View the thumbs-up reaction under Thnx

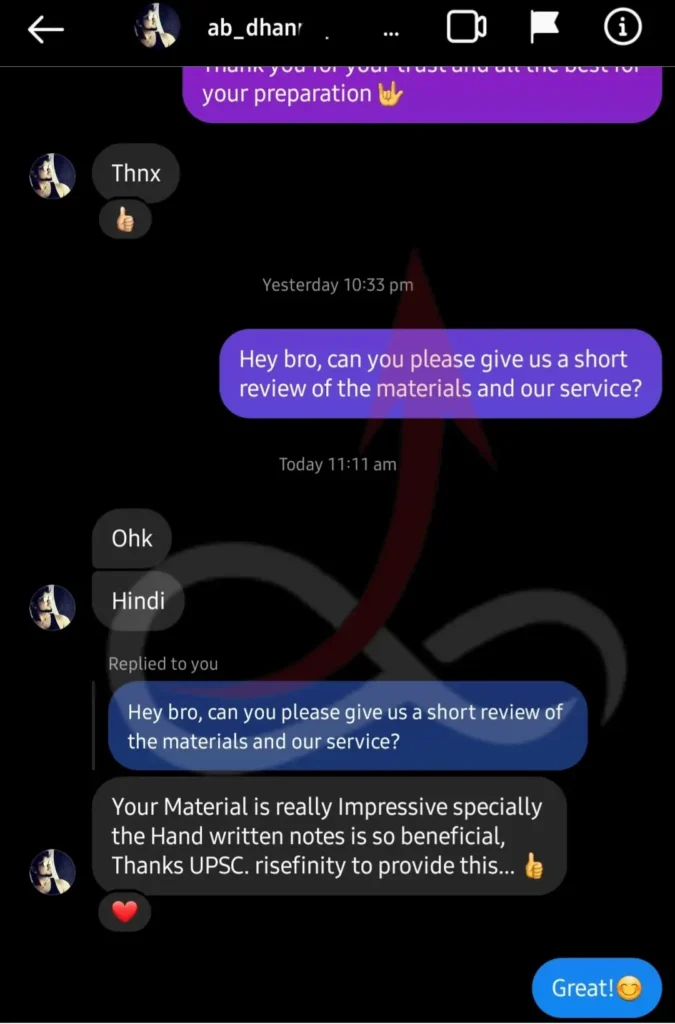tap(125, 220)
